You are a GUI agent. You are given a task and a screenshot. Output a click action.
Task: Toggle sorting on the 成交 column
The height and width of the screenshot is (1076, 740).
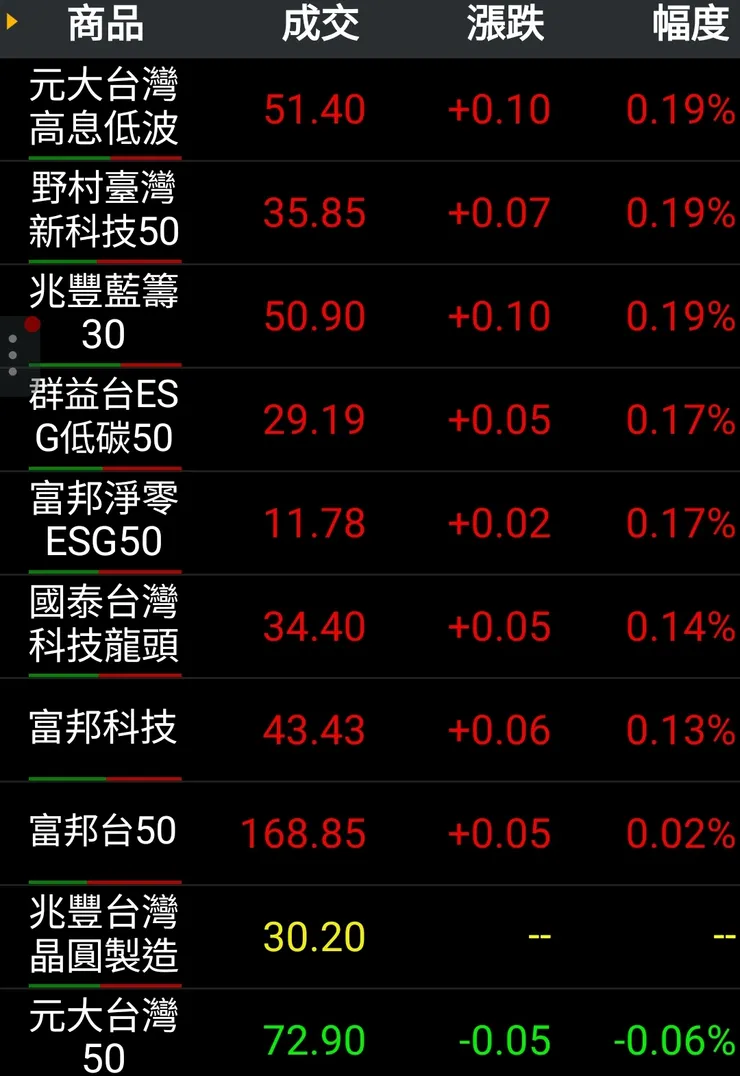[x=320, y=28]
